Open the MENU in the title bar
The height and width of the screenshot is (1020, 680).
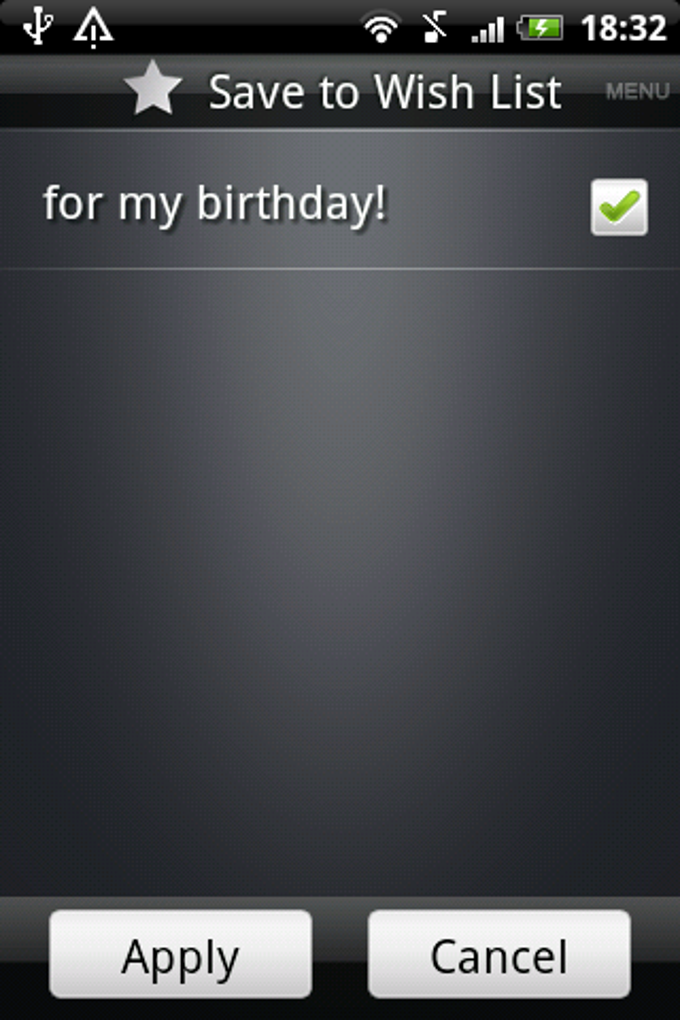(x=637, y=92)
